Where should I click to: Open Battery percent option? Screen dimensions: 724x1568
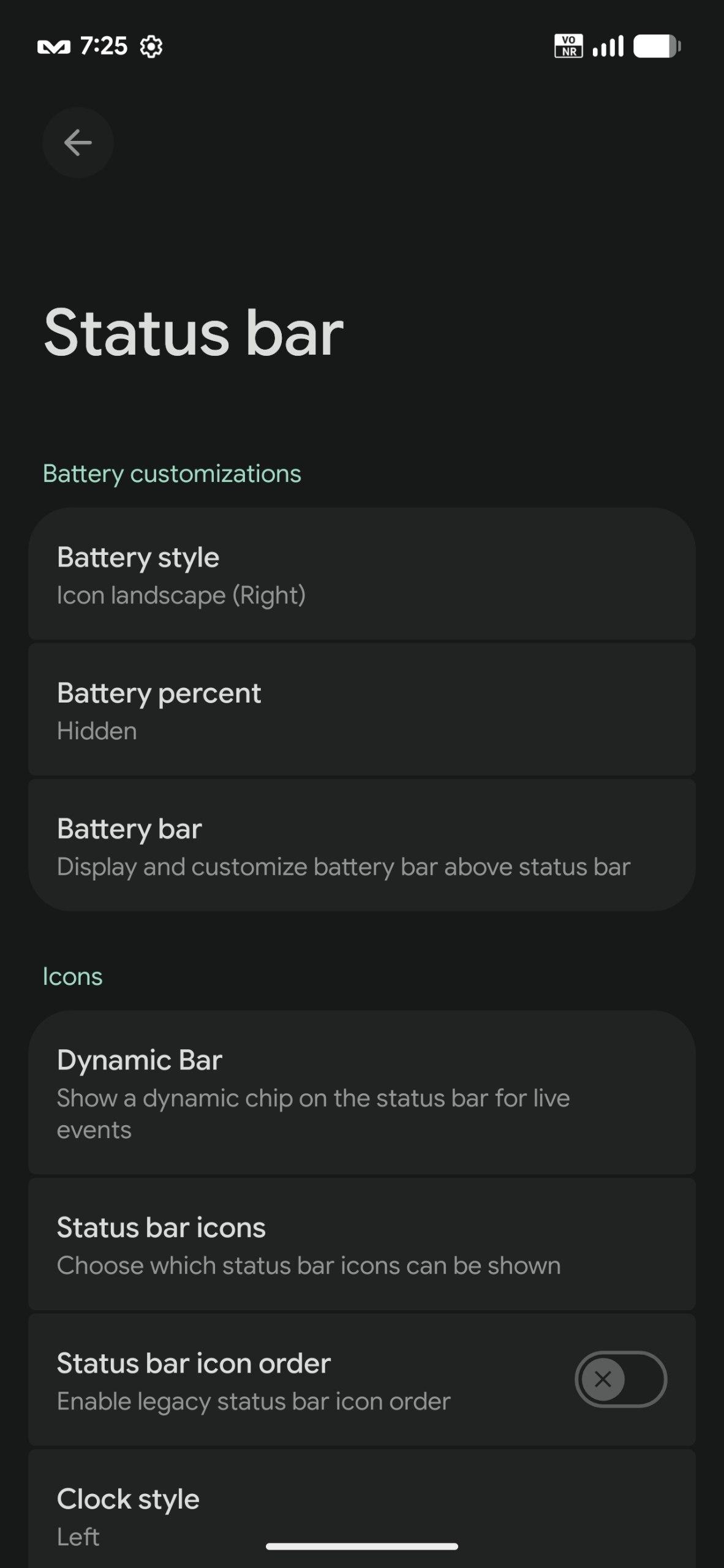[x=361, y=710]
